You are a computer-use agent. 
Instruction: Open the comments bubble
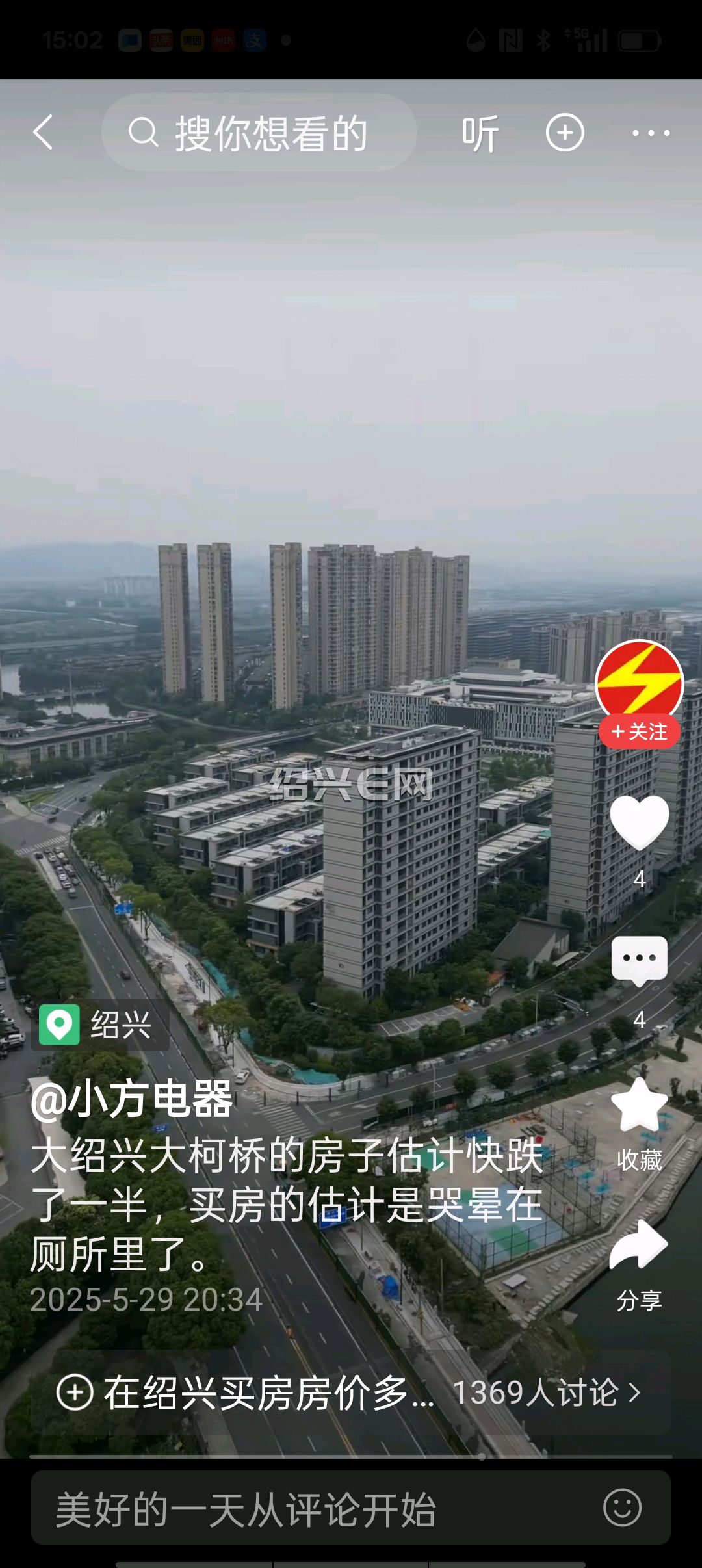pos(640,961)
